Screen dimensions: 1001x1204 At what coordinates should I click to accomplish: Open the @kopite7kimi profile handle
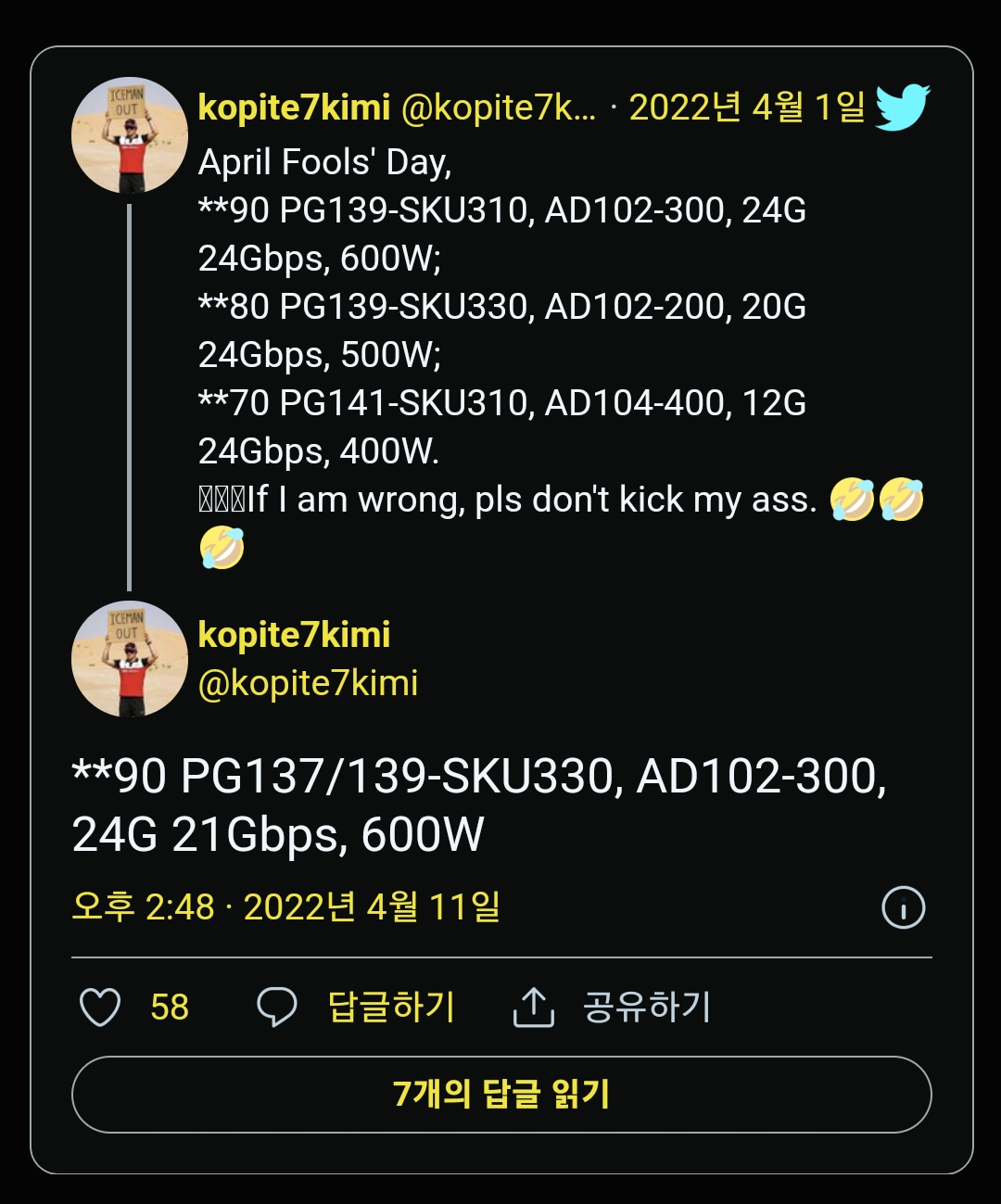point(308,683)
